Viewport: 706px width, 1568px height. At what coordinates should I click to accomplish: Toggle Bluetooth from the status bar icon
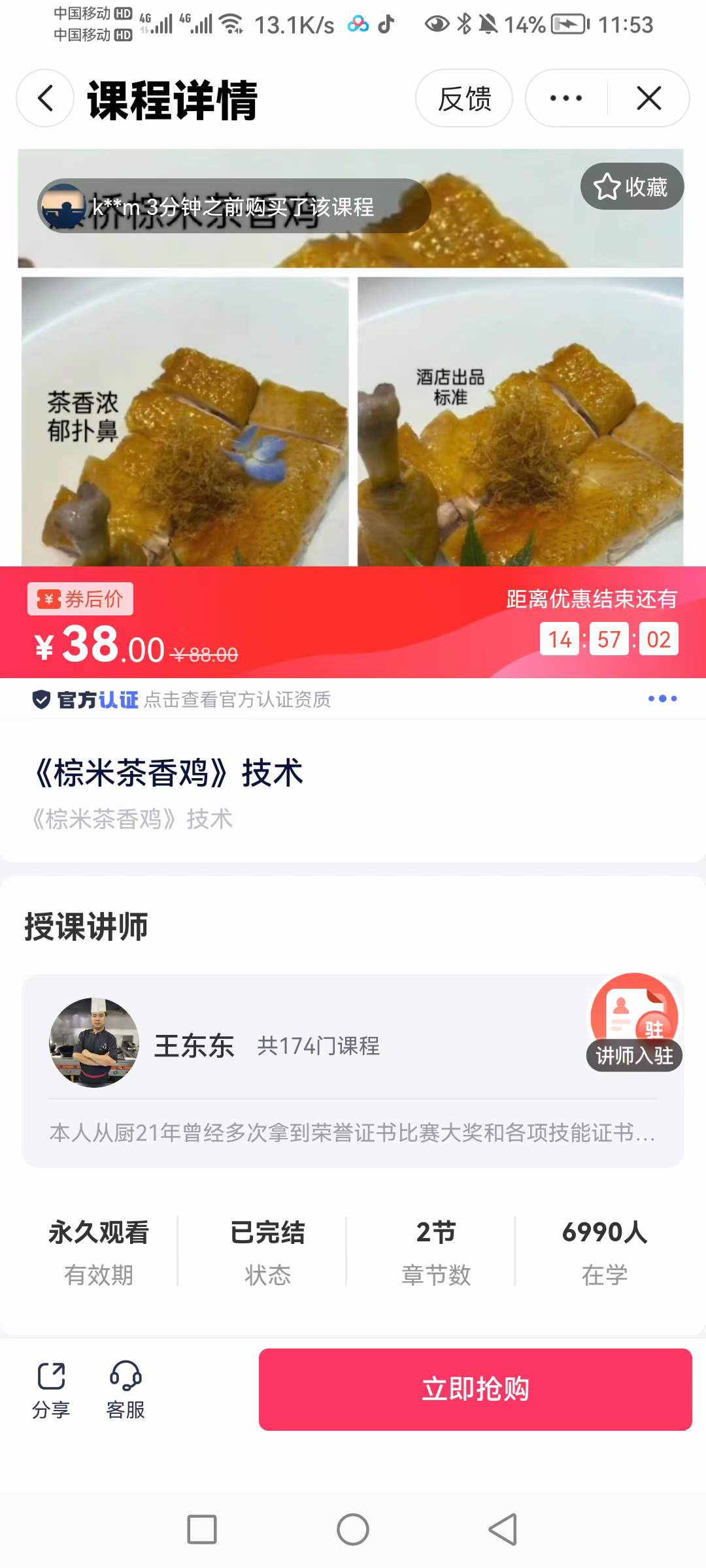(x=465, y=24)
